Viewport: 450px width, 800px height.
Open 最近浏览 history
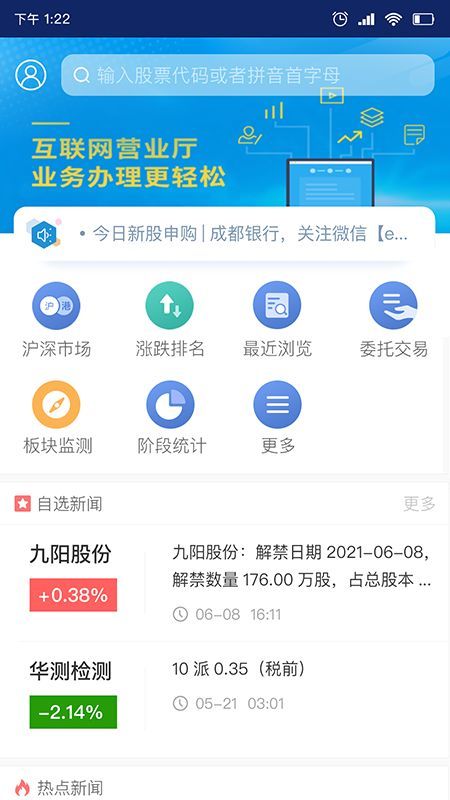pos(277,319)
